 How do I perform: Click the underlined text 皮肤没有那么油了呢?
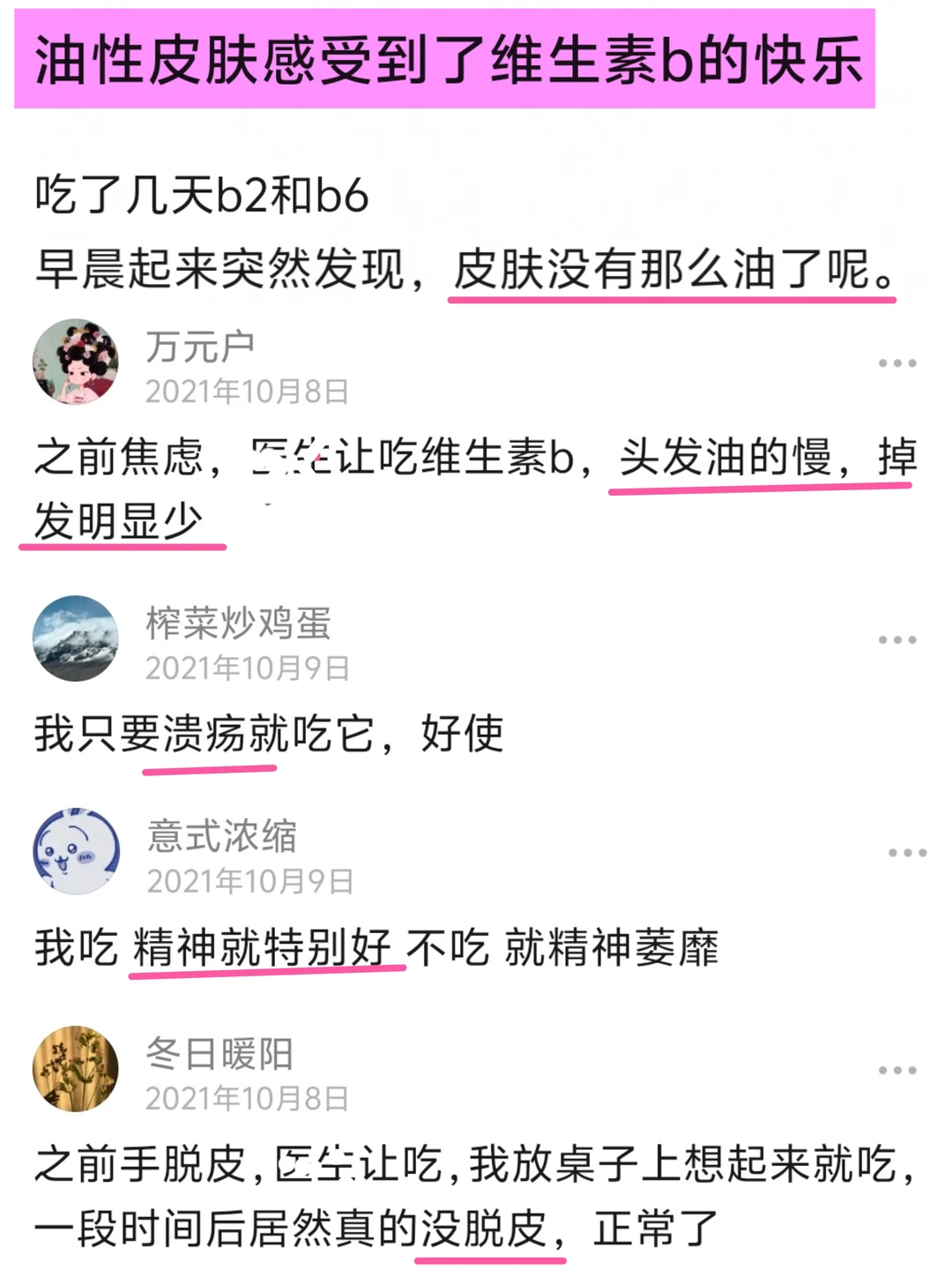pos(674,272)
